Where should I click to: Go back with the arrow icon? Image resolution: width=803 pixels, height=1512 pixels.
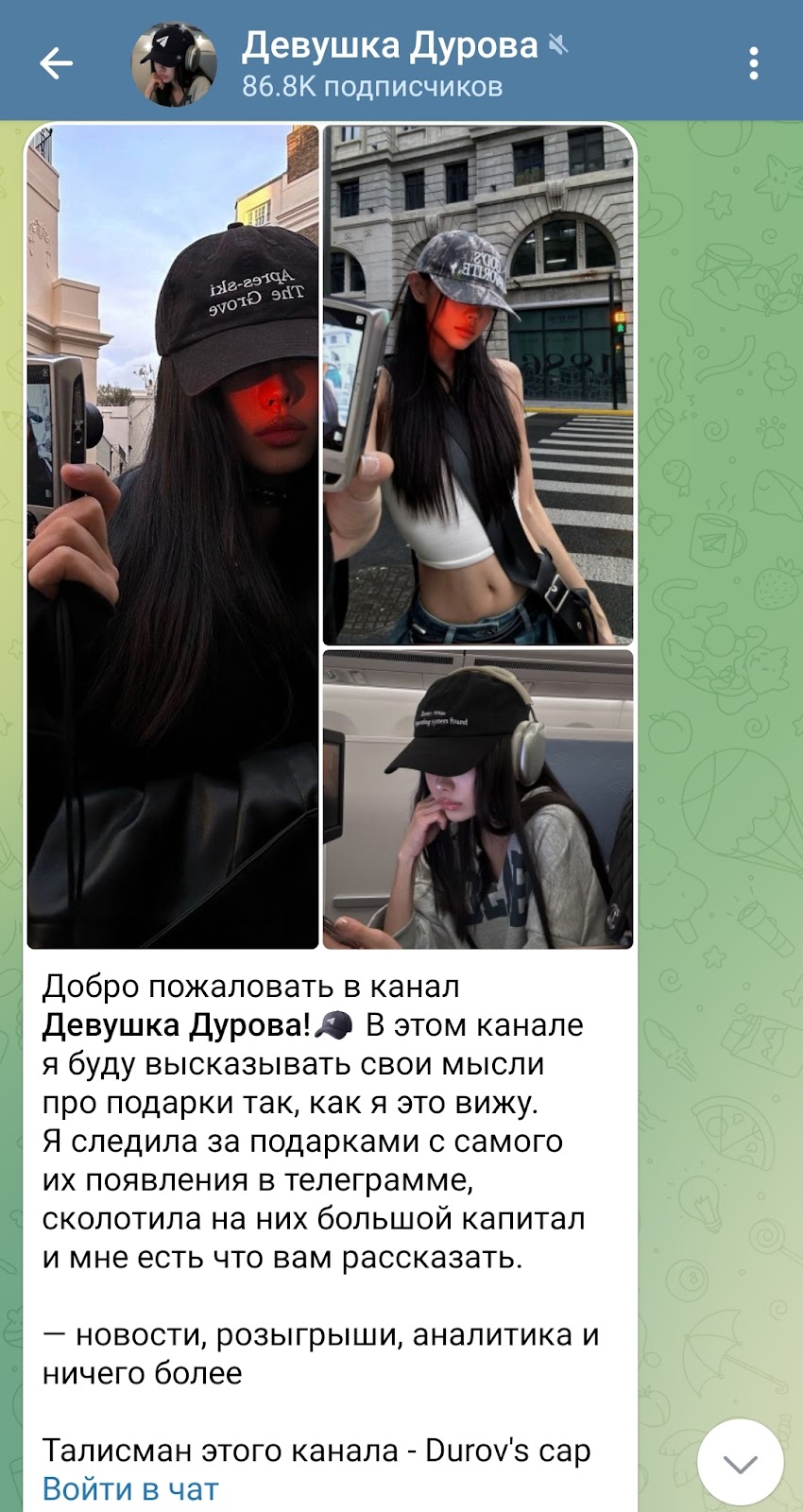coord(56,63)
